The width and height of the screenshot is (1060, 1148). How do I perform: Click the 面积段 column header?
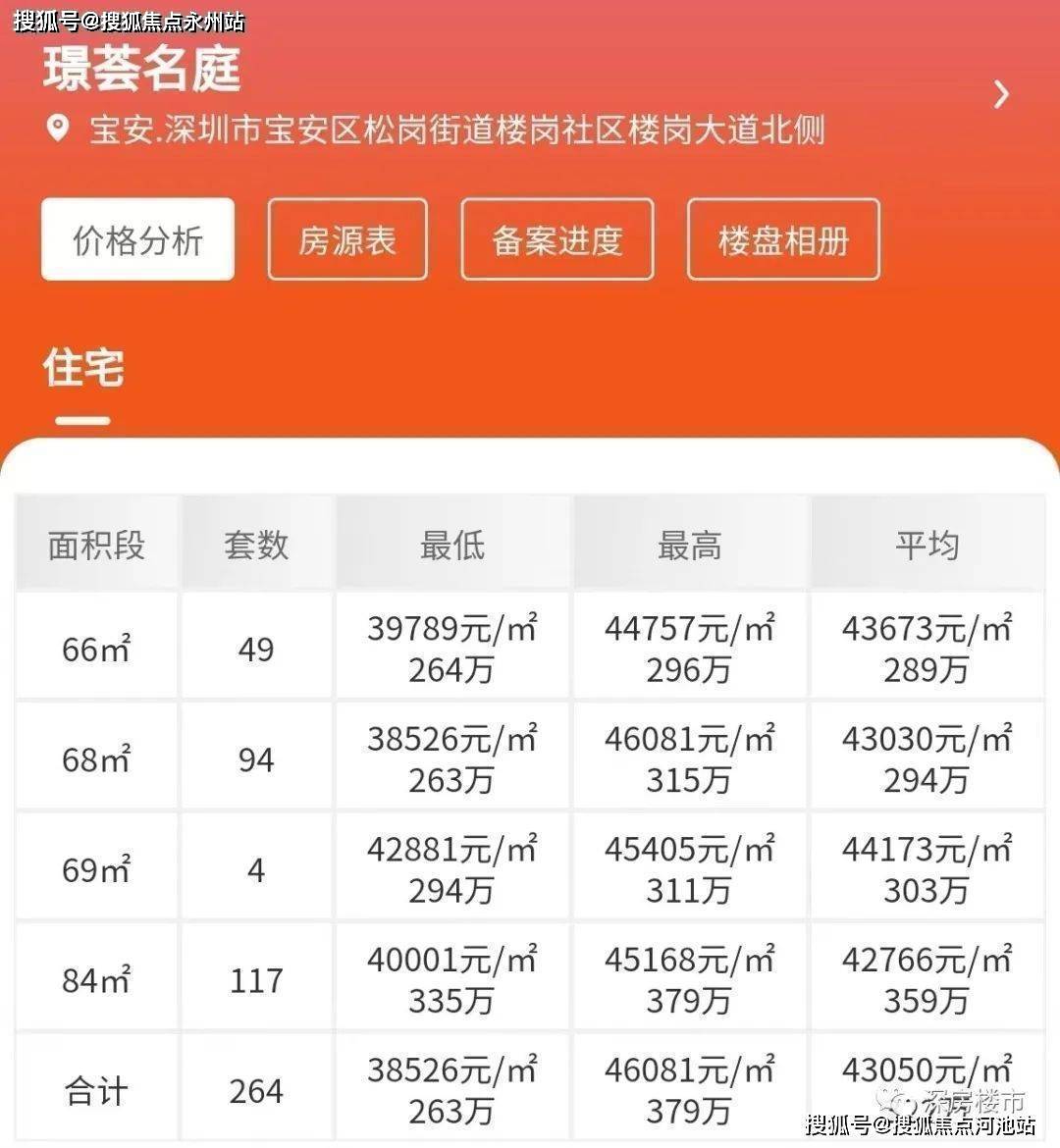point(95,545)
